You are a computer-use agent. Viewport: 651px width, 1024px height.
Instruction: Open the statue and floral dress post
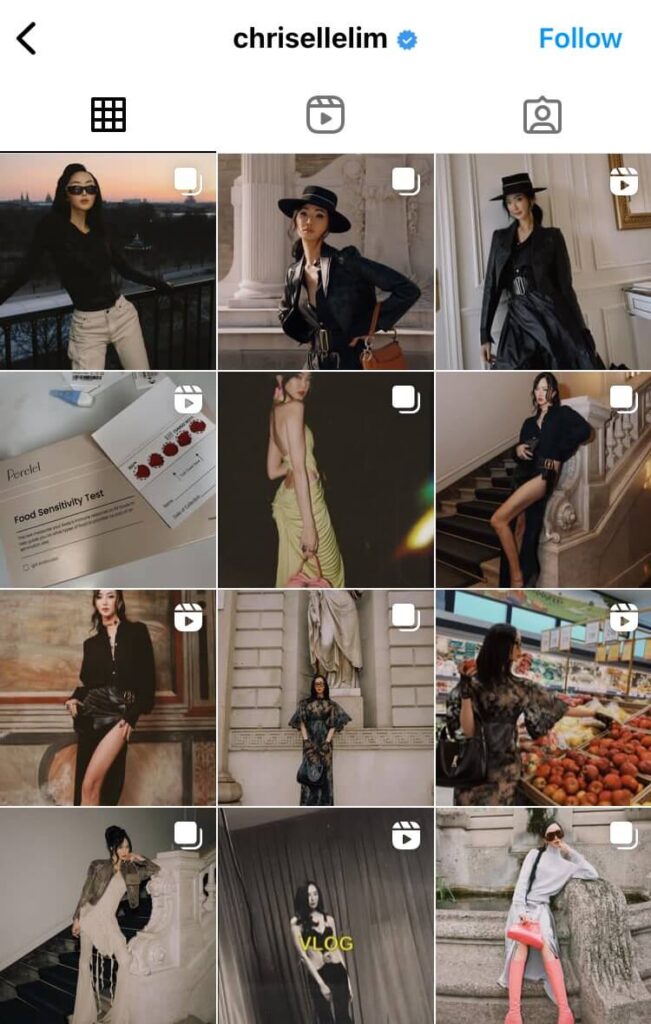[x=325, y=698]
